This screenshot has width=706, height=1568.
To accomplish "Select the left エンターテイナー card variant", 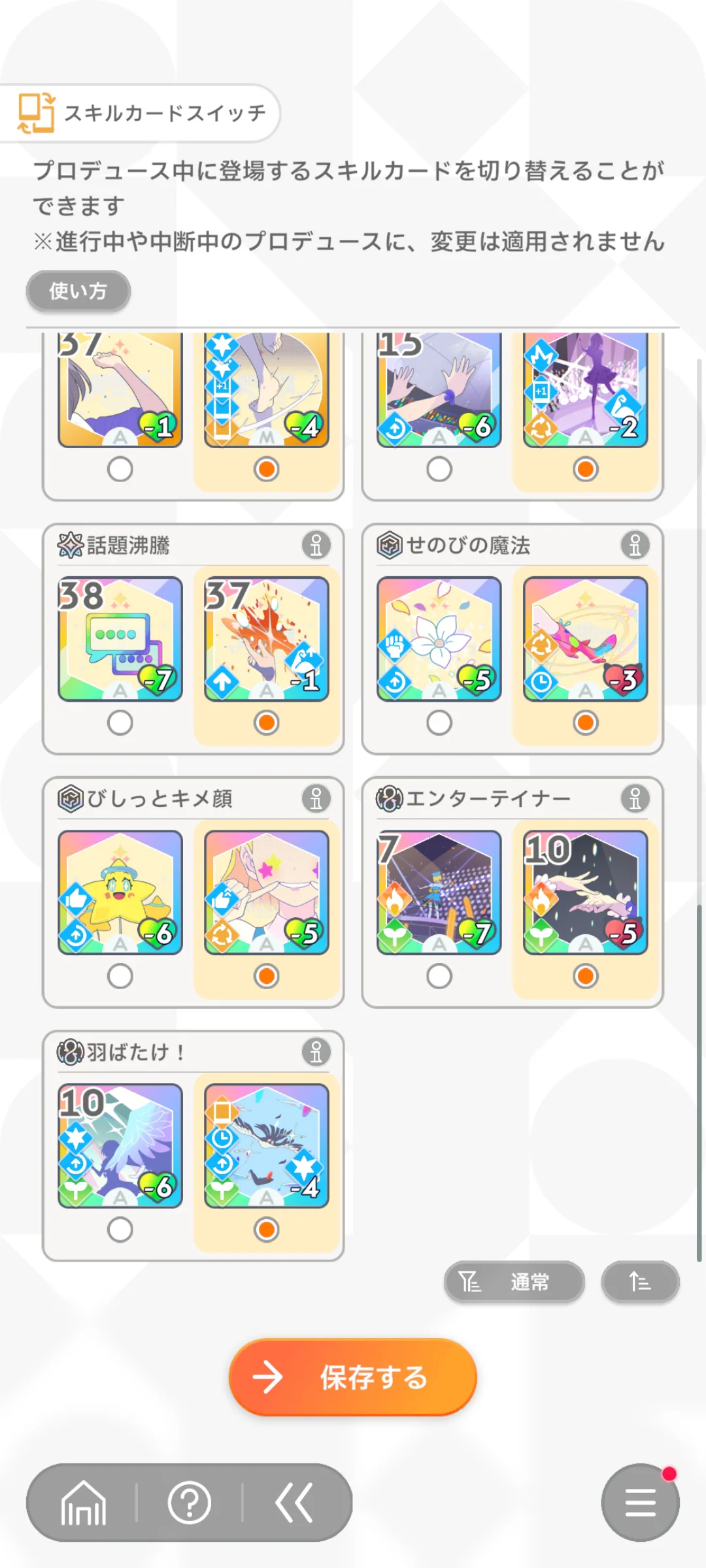I will (439, 976).
